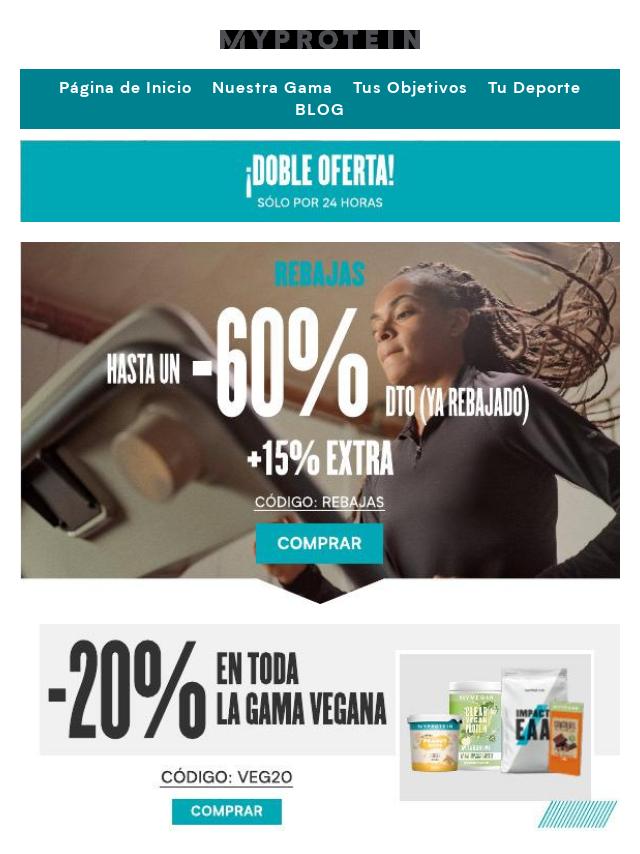This screenshot has height=854, width=640.
Task: Open the BLOG link
Action: click(x=320, y=110)
